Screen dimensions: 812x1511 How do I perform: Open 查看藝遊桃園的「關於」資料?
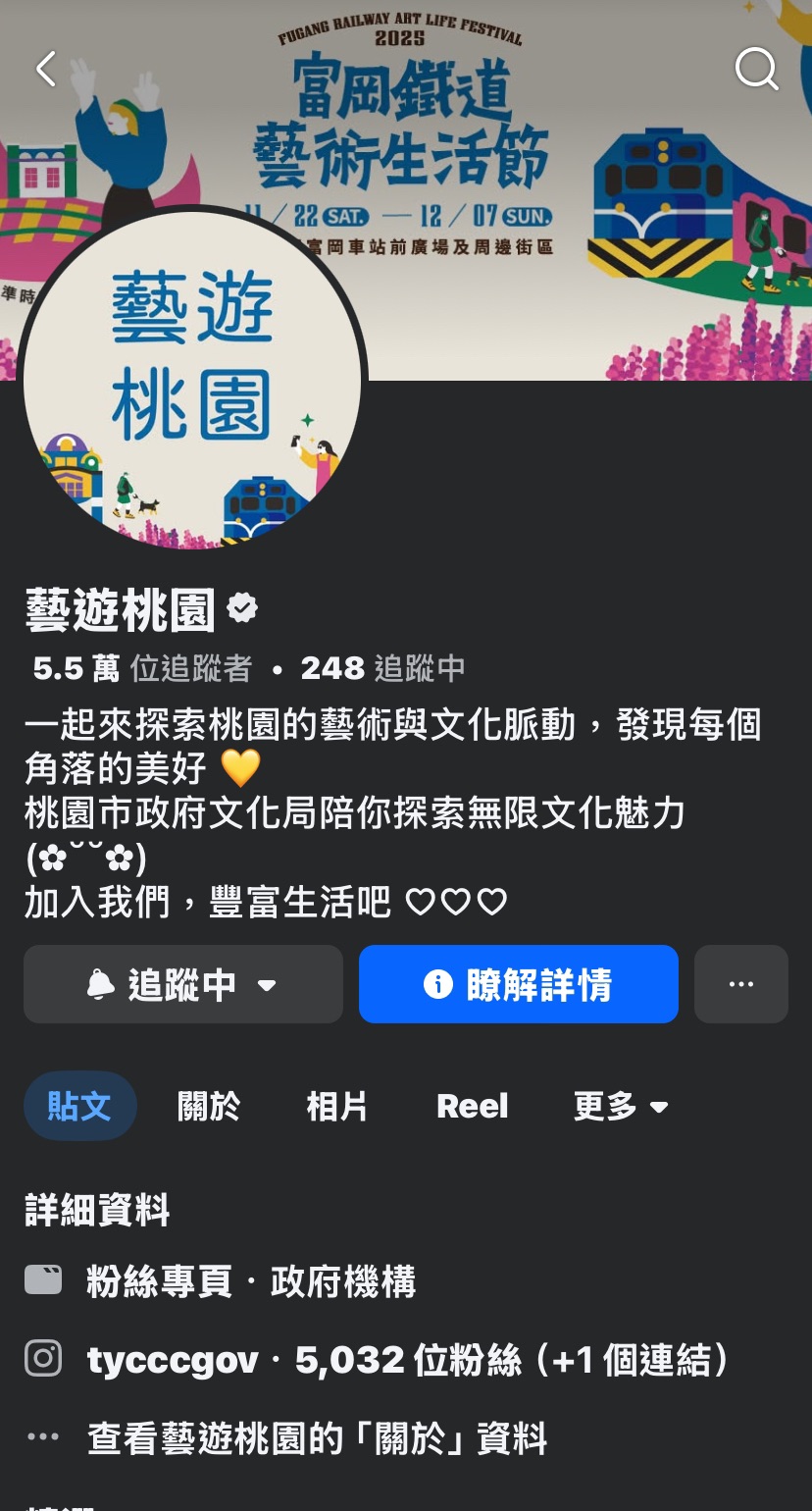tap(316, 1438)
